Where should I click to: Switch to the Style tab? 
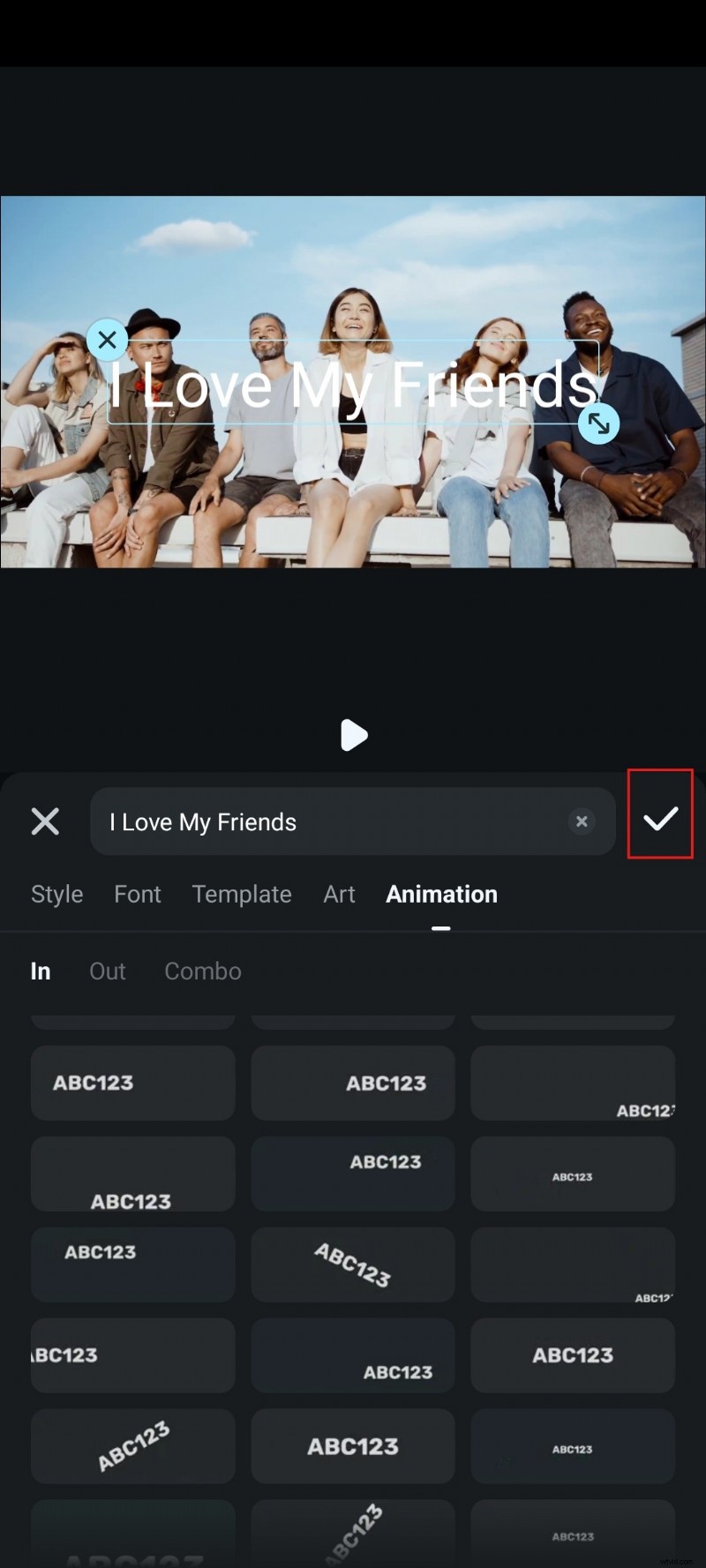point(56,894)
